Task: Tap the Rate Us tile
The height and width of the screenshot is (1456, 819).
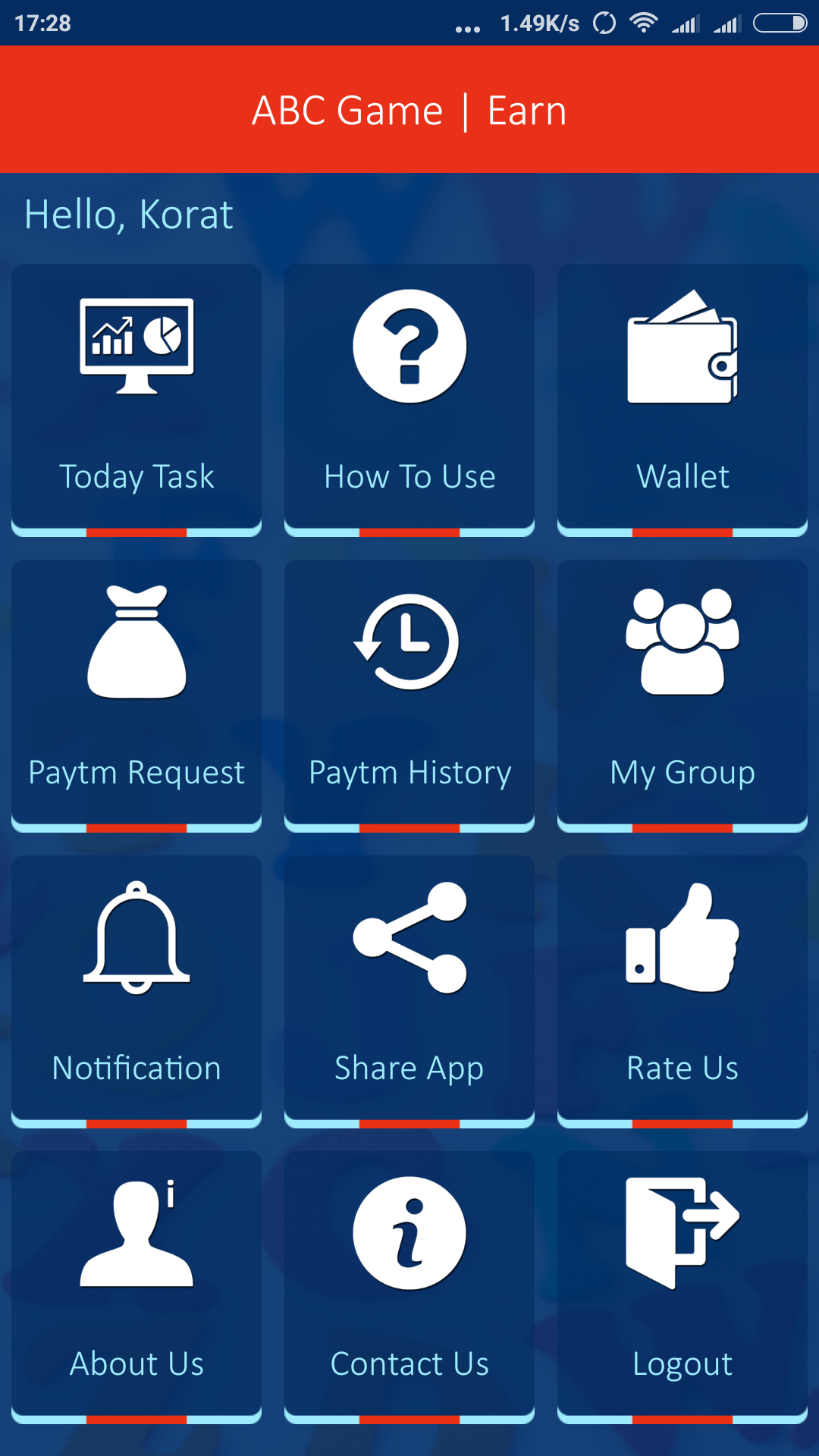Action: 682,990
